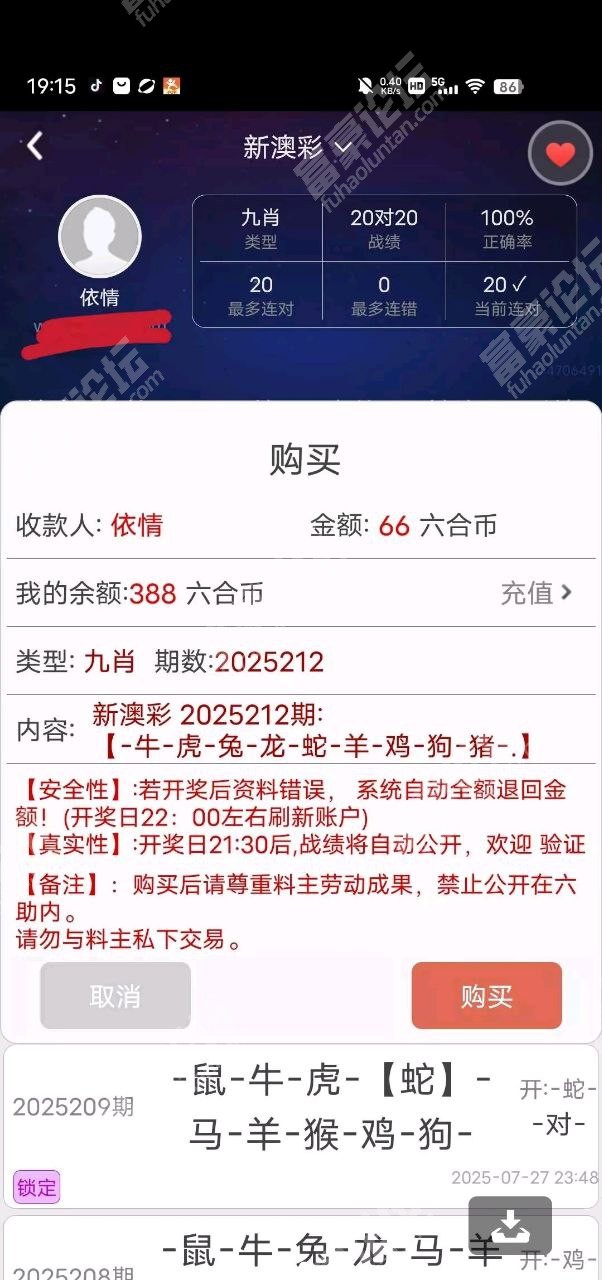Viewport: 602px width, 1280px height.
Task: Go back using the top-left arrow
Action: click(x=35, y=146)
